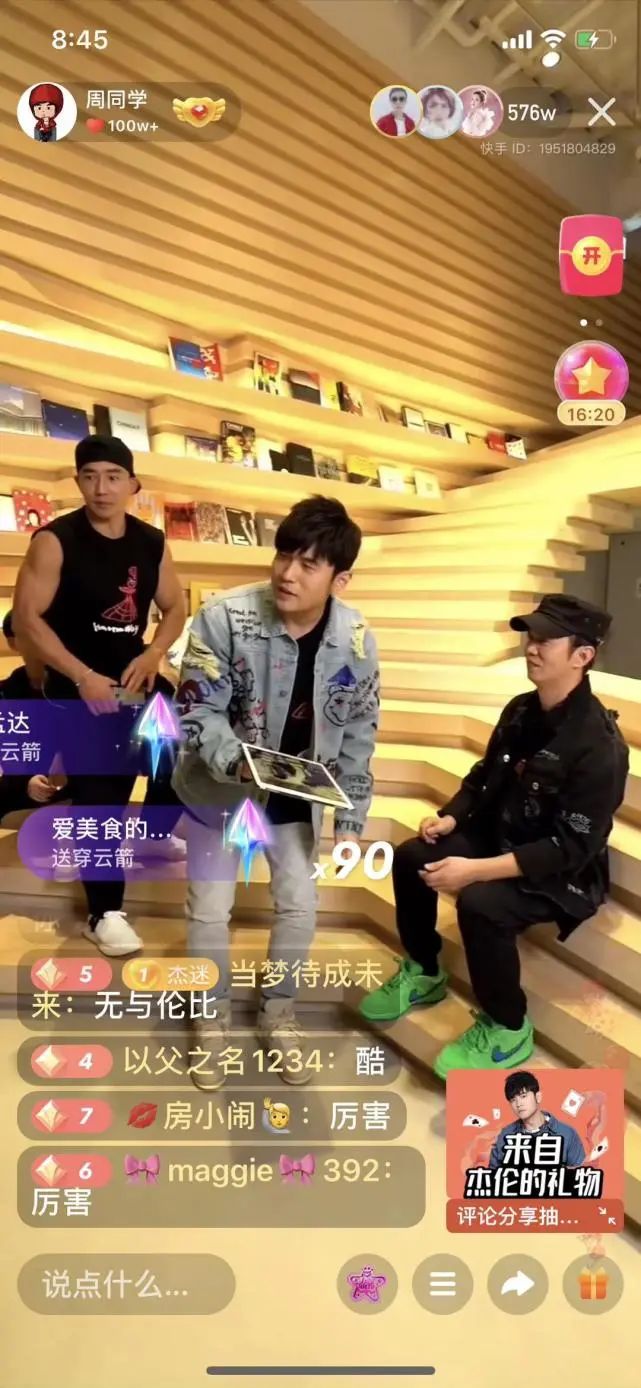This screenshot has height=1388, width=641.
Task: Tap the golden winged heart badge
Action: point(198,112)
